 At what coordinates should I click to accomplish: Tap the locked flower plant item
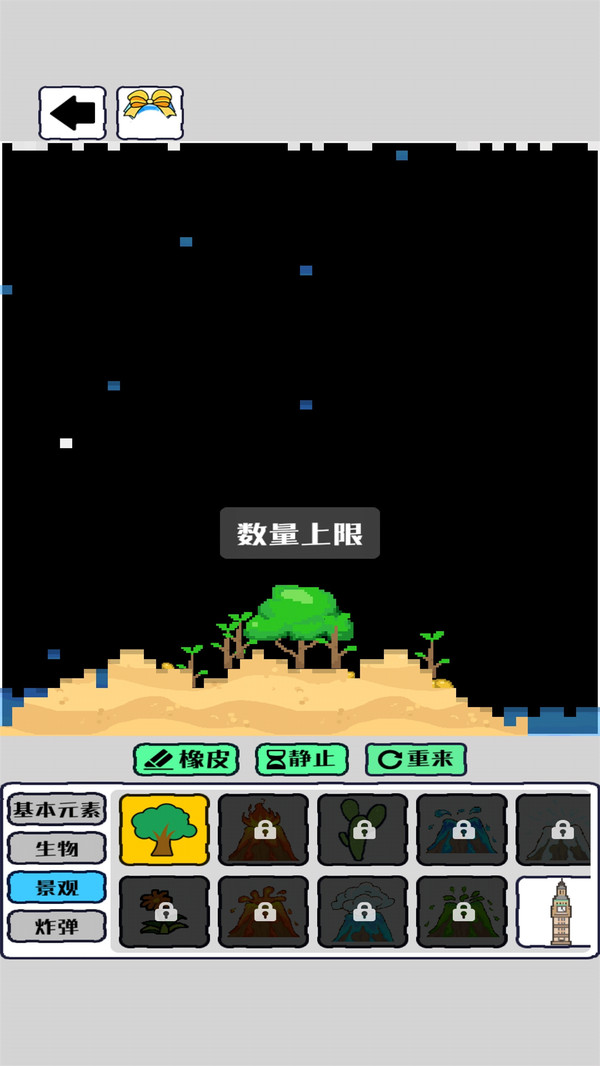(x=164, y=911)
